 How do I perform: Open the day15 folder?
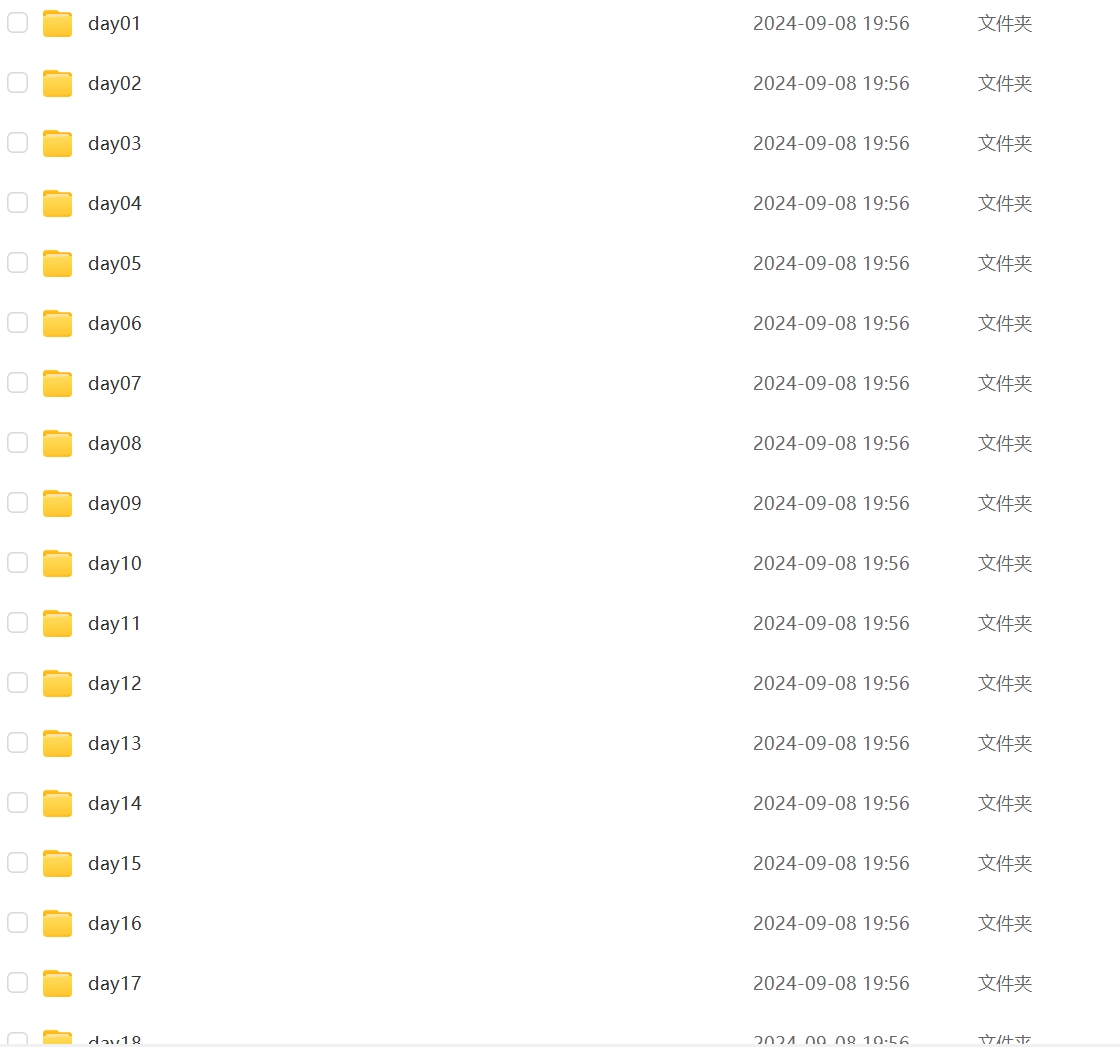114,864
